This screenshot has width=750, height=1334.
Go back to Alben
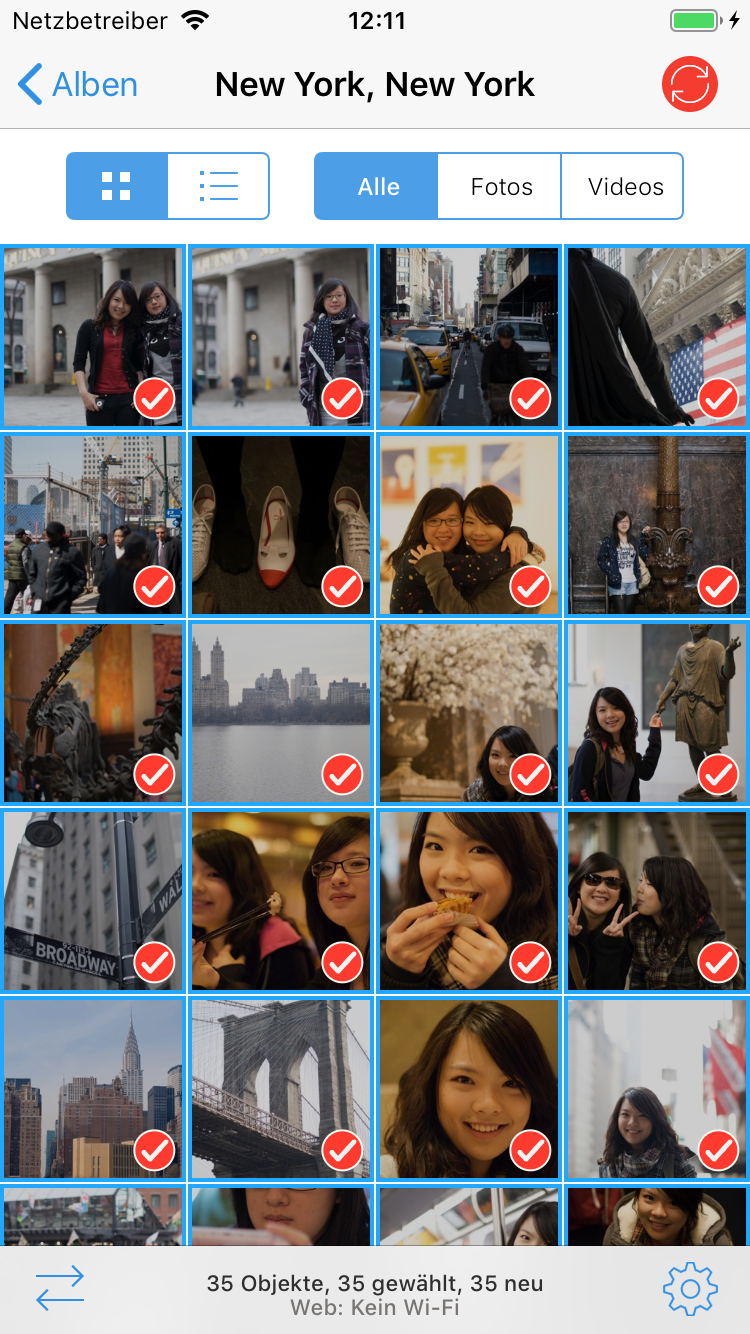78,85
